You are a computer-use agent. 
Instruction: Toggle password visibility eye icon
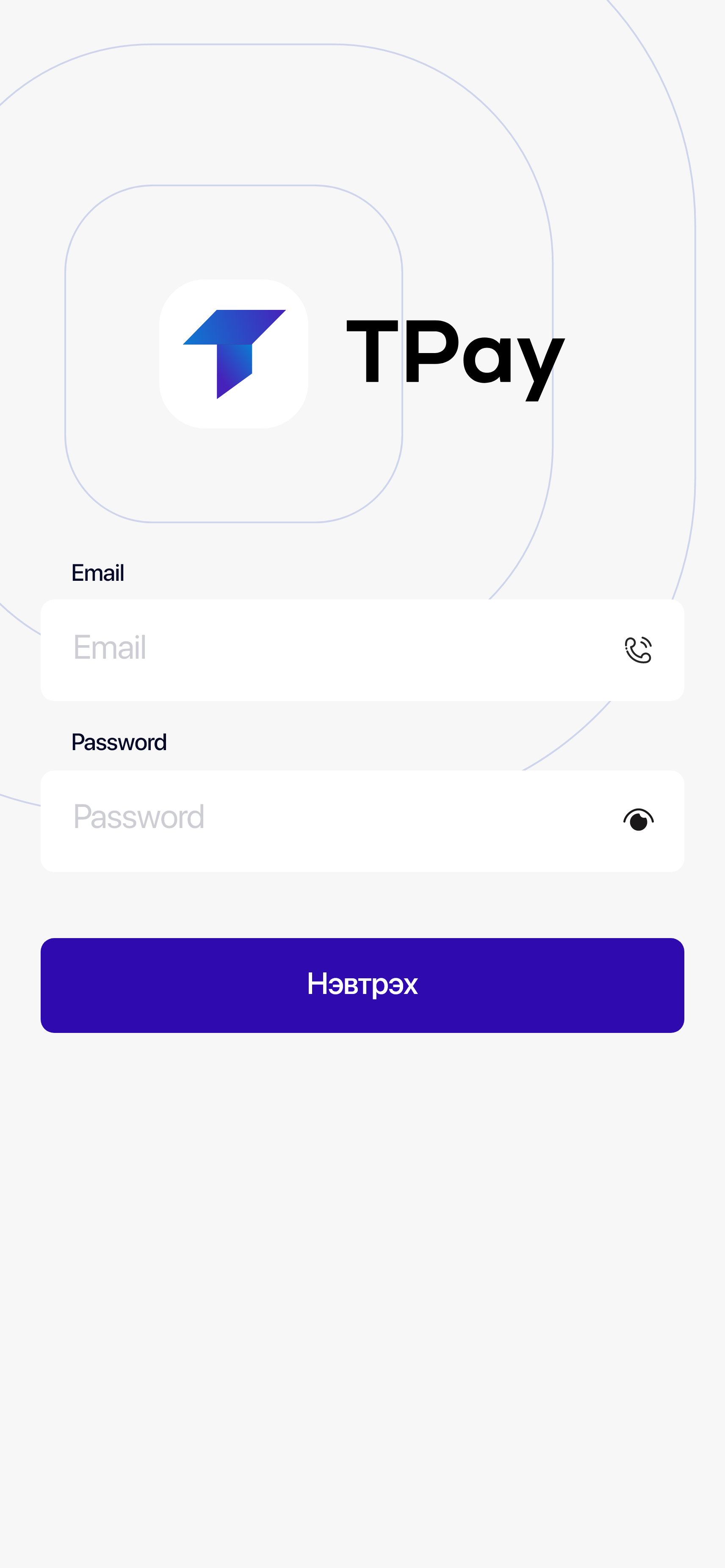pyautogui.click(x=637, y=820)
